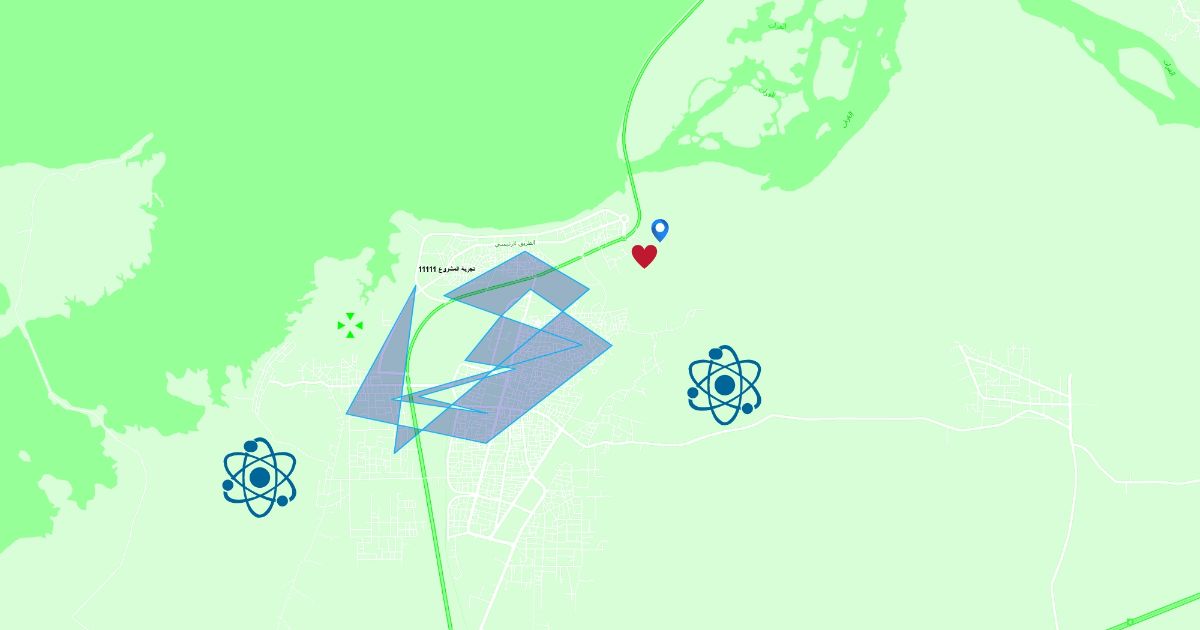Tap the atom marker right of the city
1200x630 pixels.
725,385
